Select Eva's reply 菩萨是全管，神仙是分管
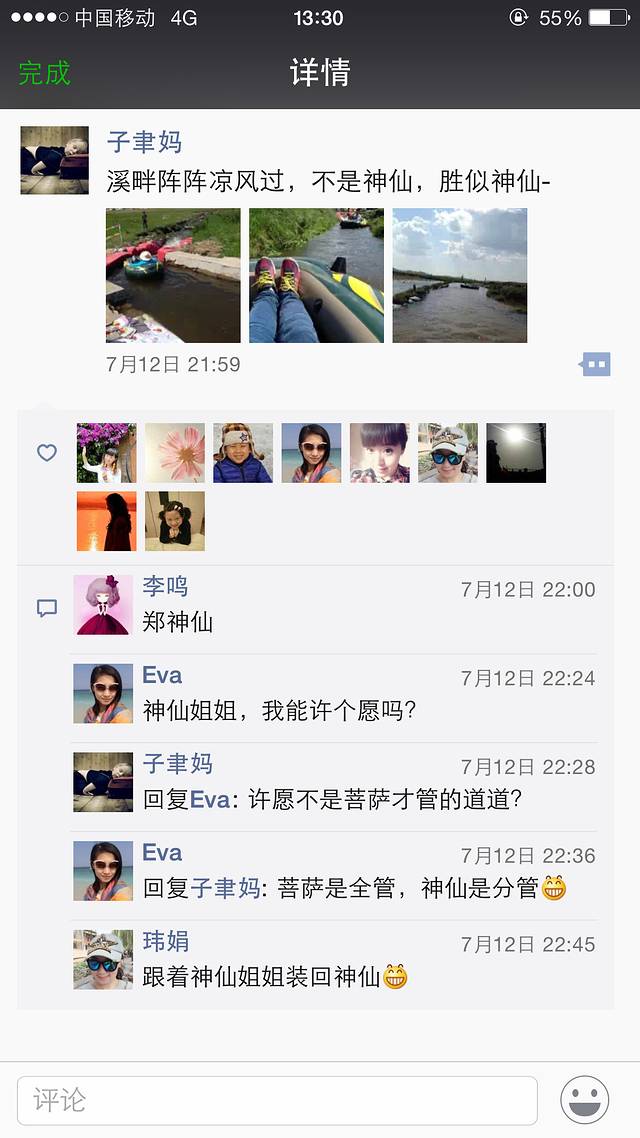640x1138 pixels. tap(354, 888)
